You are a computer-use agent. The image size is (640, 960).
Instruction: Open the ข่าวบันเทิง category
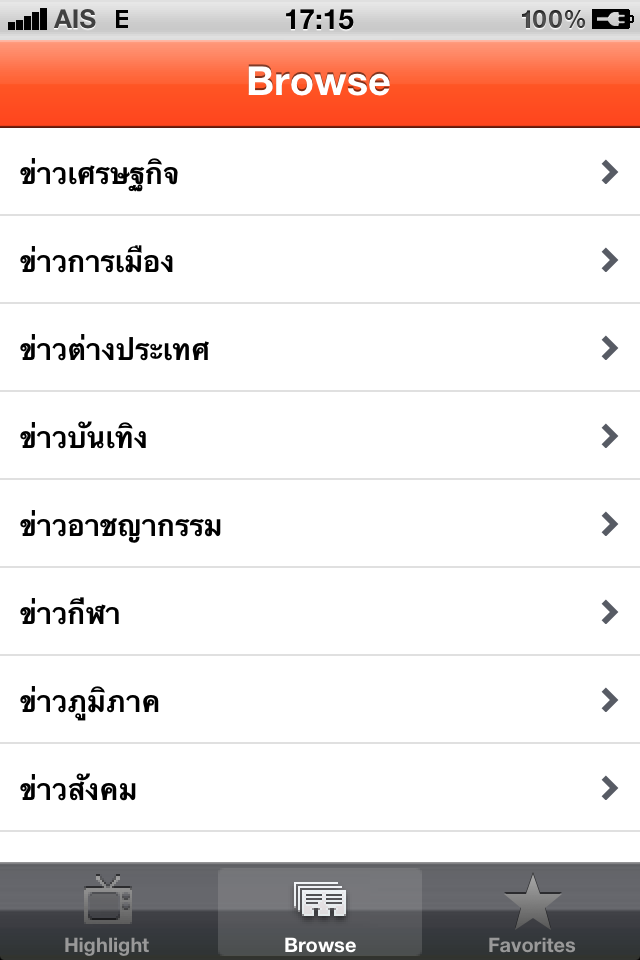pos(320,436)
